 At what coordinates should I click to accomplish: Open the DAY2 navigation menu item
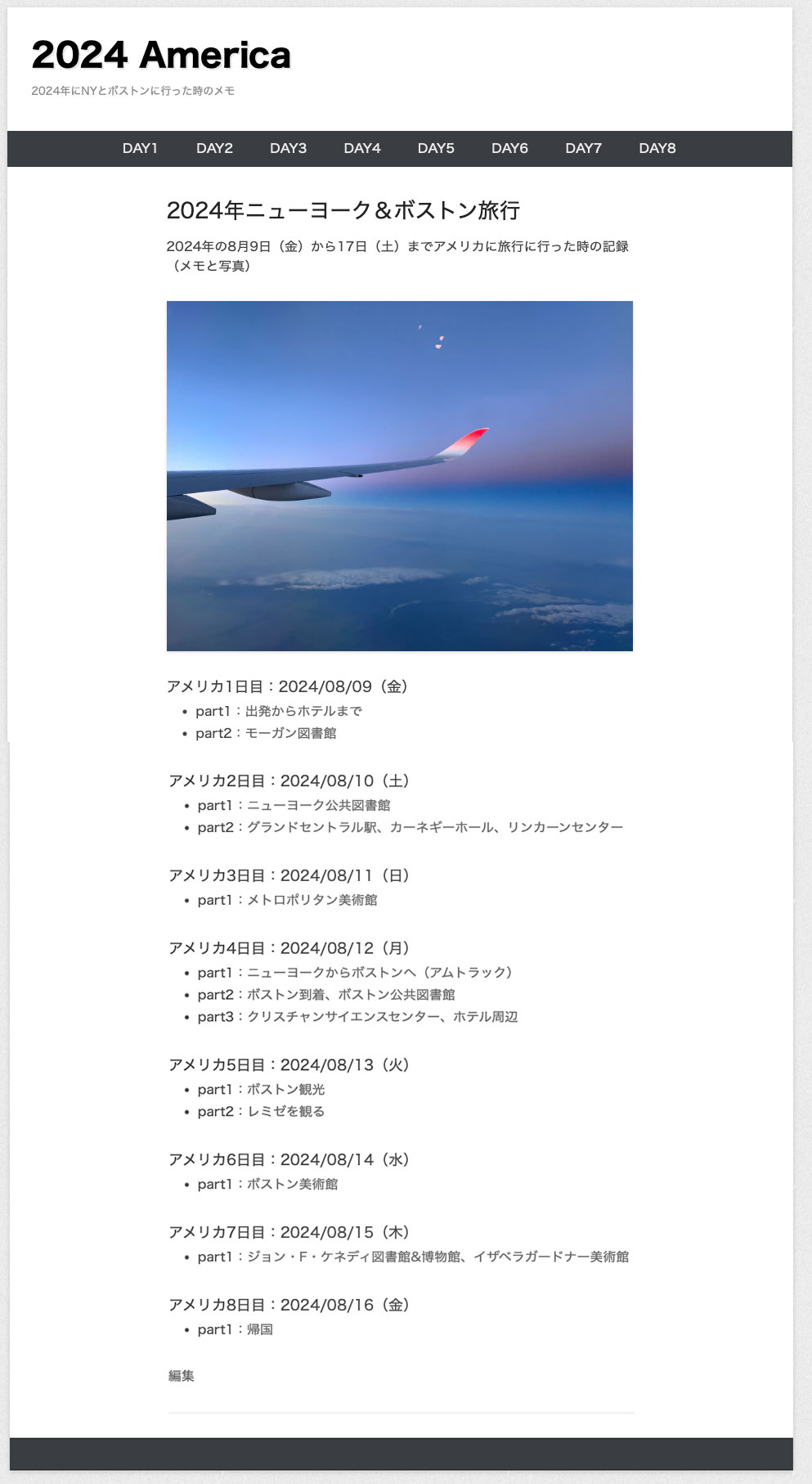(214, 148)
